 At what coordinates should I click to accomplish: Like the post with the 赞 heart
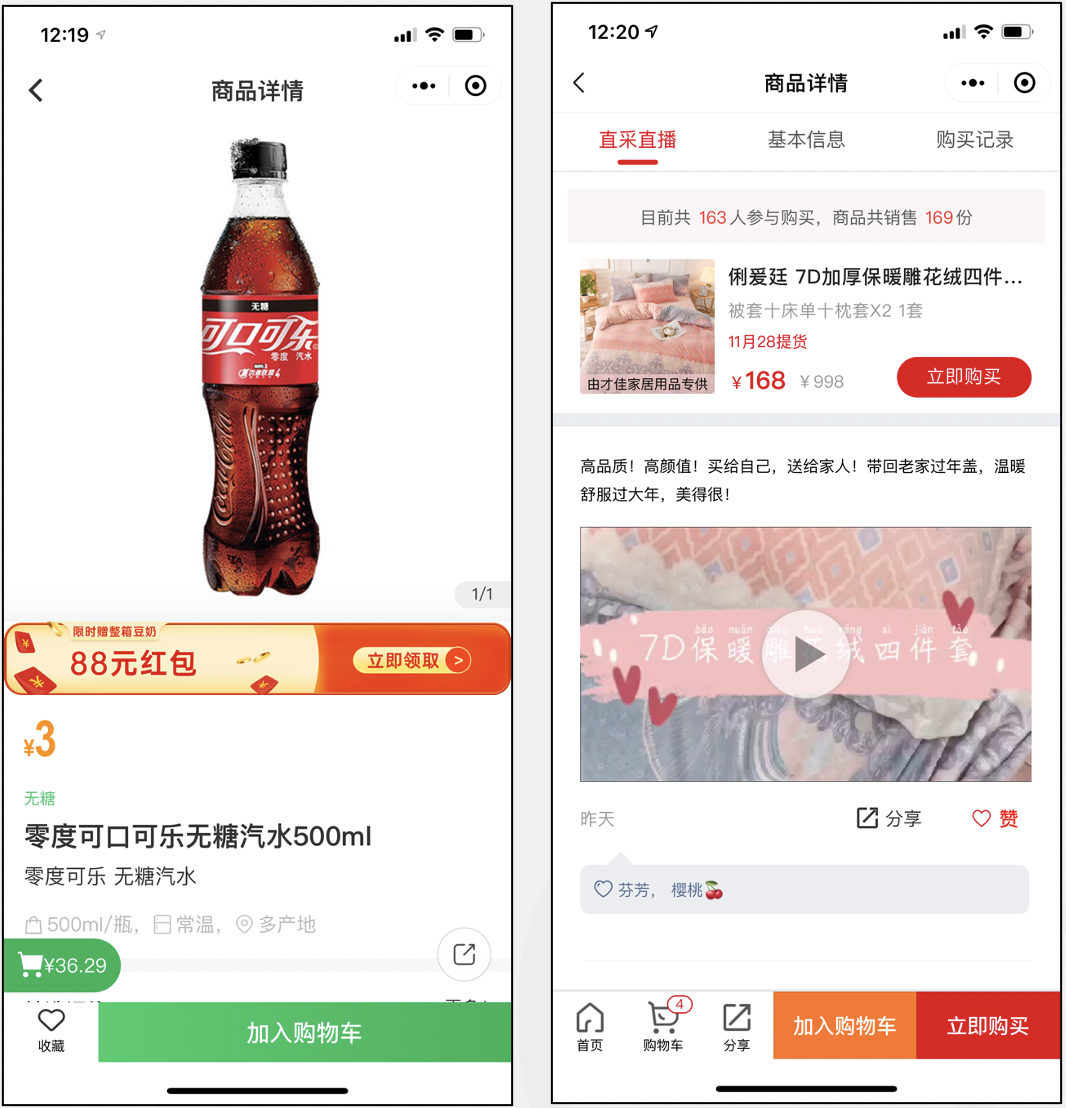(995, 818)
